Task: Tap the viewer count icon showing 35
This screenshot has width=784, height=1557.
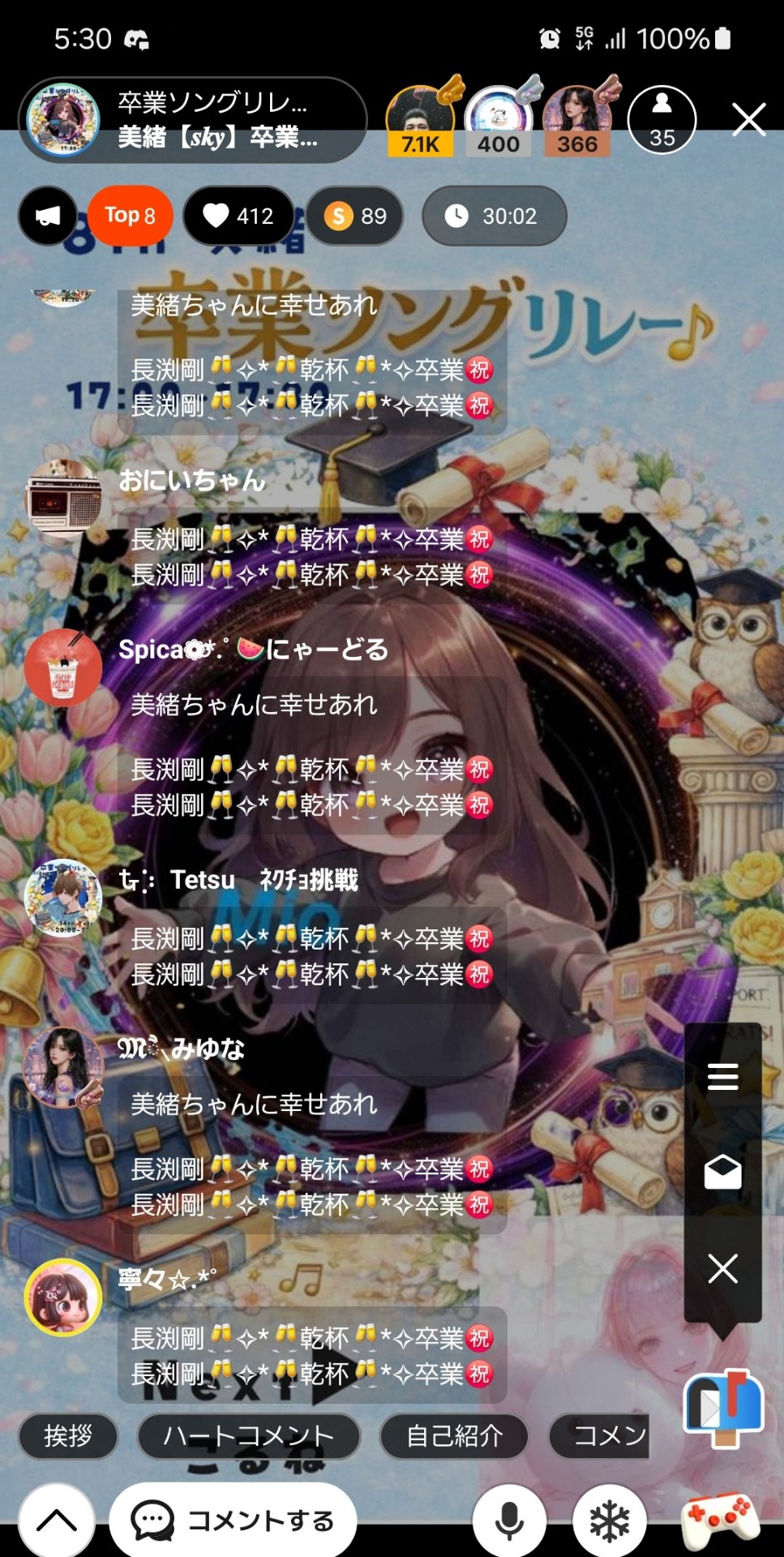Action: (662, 119)
